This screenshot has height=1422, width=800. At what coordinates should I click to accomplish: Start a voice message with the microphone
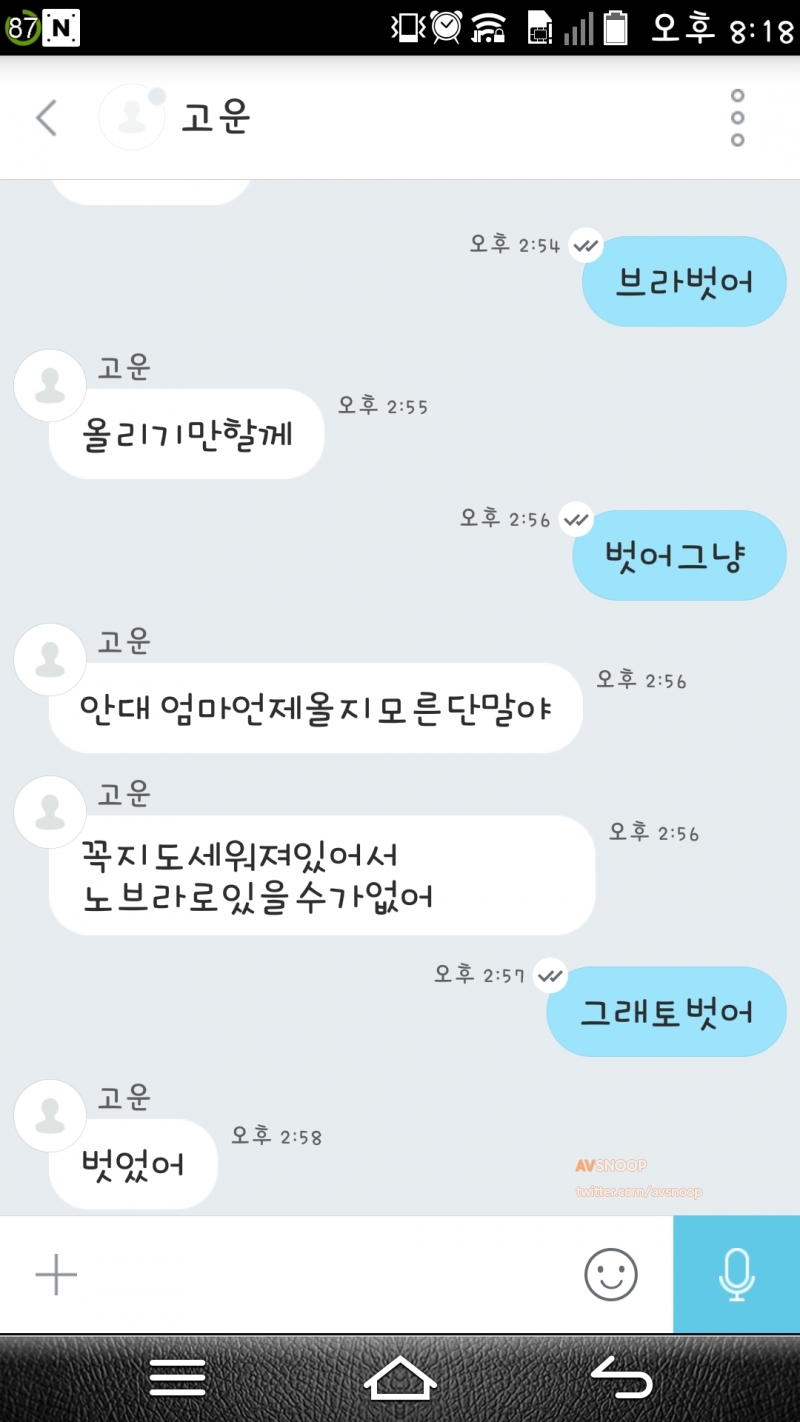click(736, 1274)
